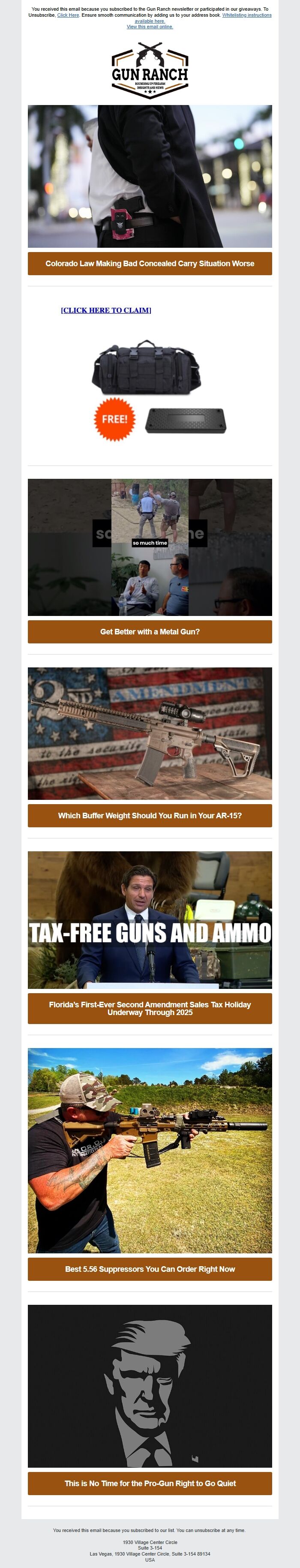Open Best 5.56 Suppressors article button
The image size is (300, 1568).
pos(150,1269)
